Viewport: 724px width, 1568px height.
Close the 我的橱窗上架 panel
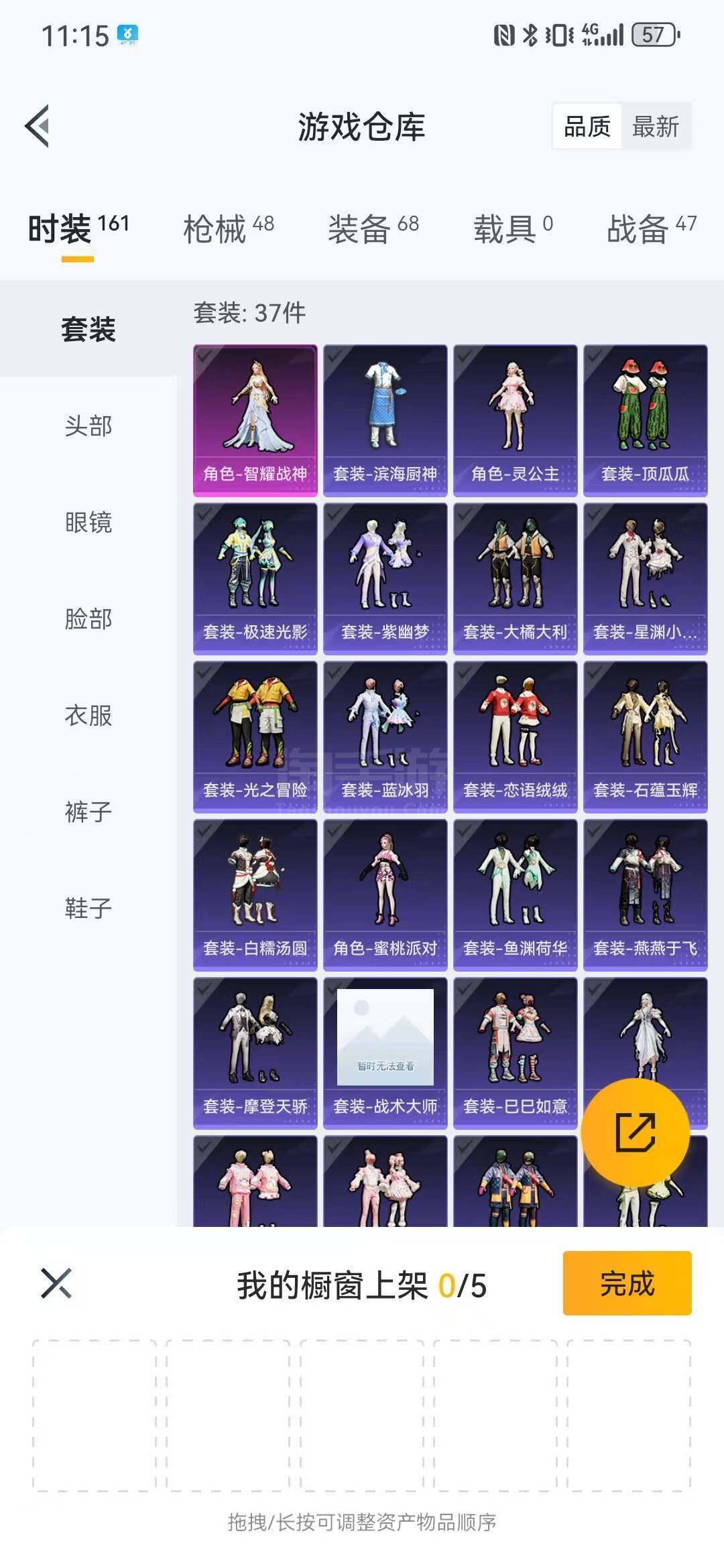[x=56, y=1283]
